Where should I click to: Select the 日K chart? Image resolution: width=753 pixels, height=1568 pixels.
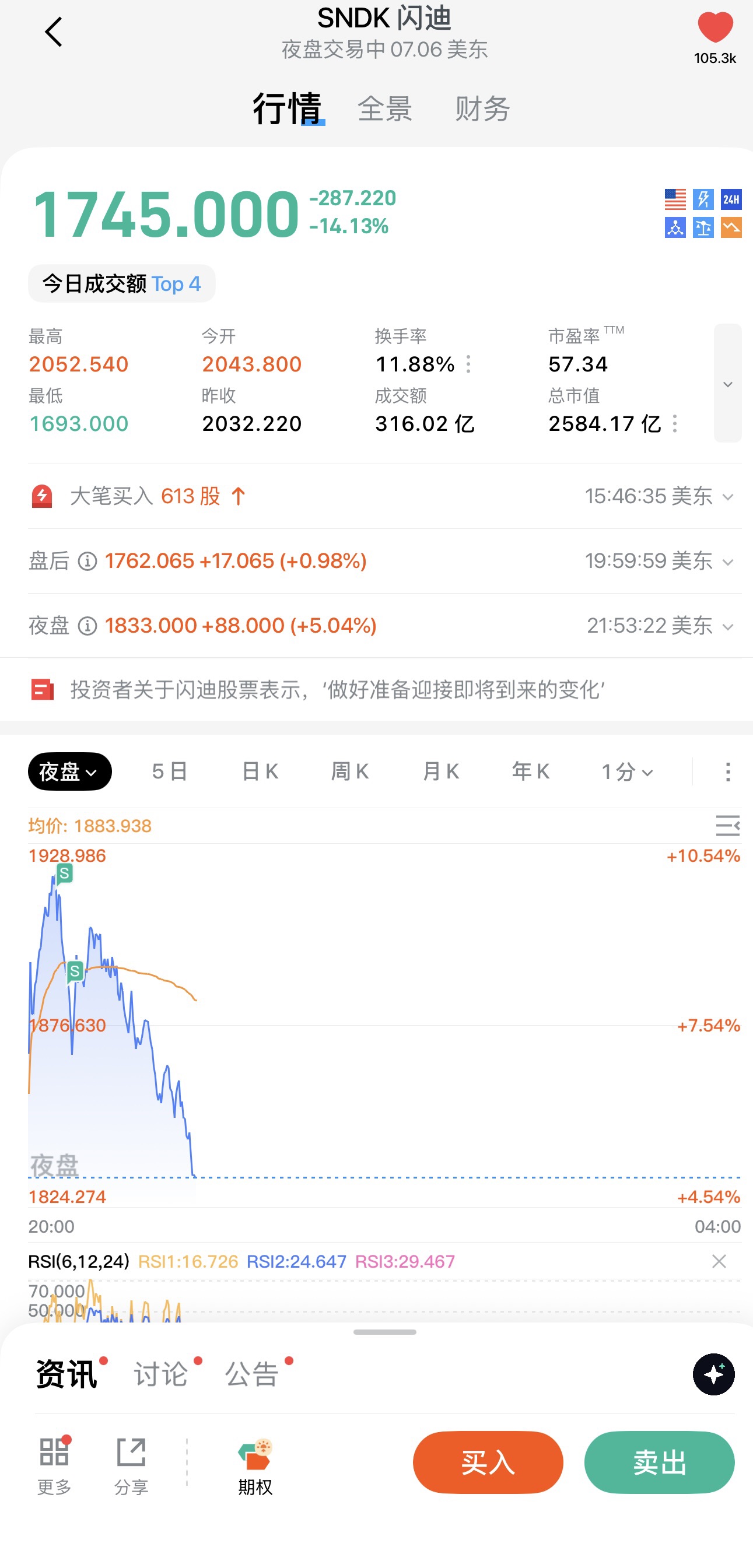click(260, 771)
